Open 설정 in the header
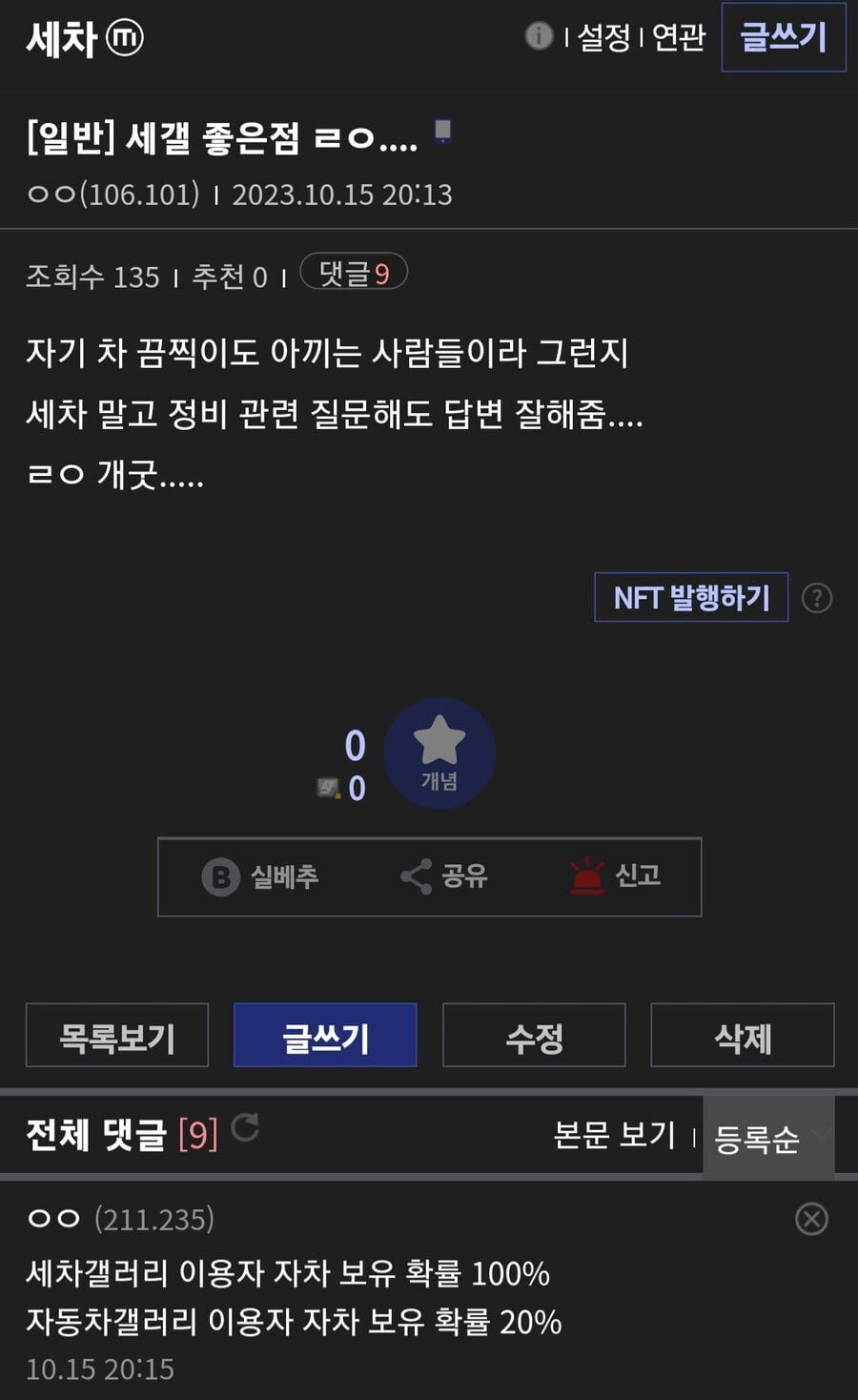This screenshot has height=1400, width=858. (603, 38)
